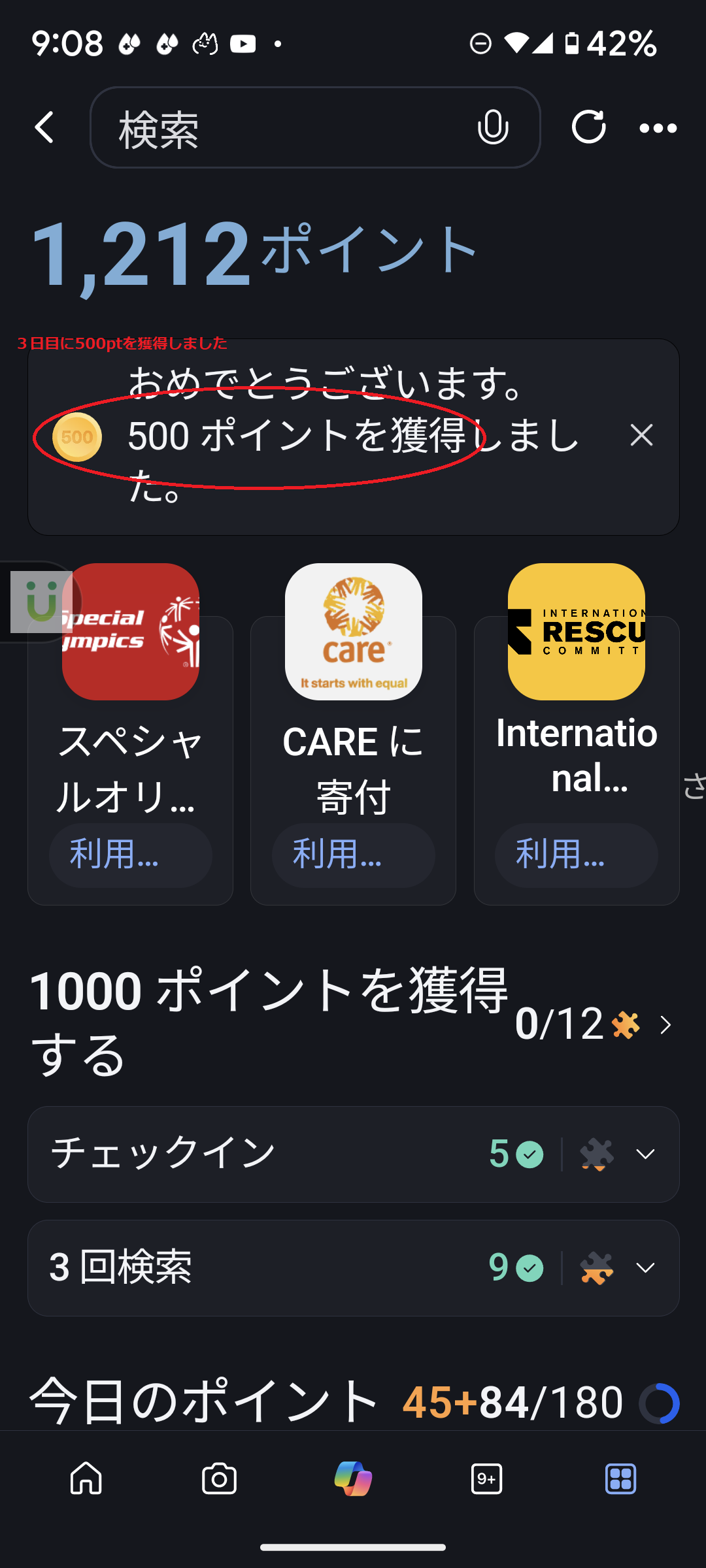Tap 利用 button under CARE に寄付
The height and width of the screenshot is (1568, 706).
353,855
